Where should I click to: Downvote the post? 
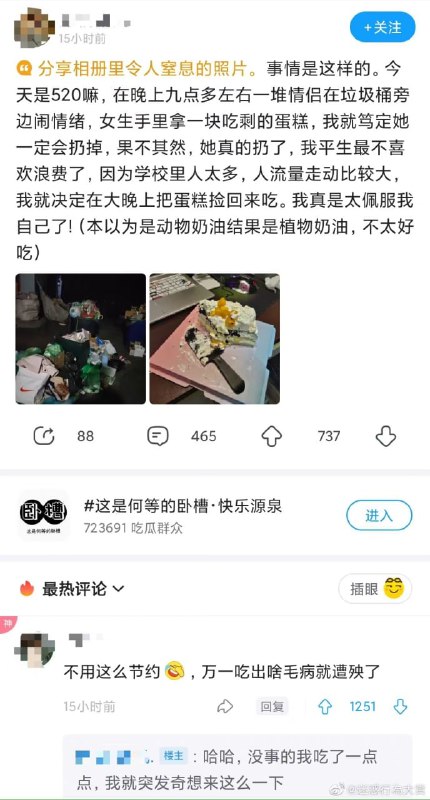(386, 436)
